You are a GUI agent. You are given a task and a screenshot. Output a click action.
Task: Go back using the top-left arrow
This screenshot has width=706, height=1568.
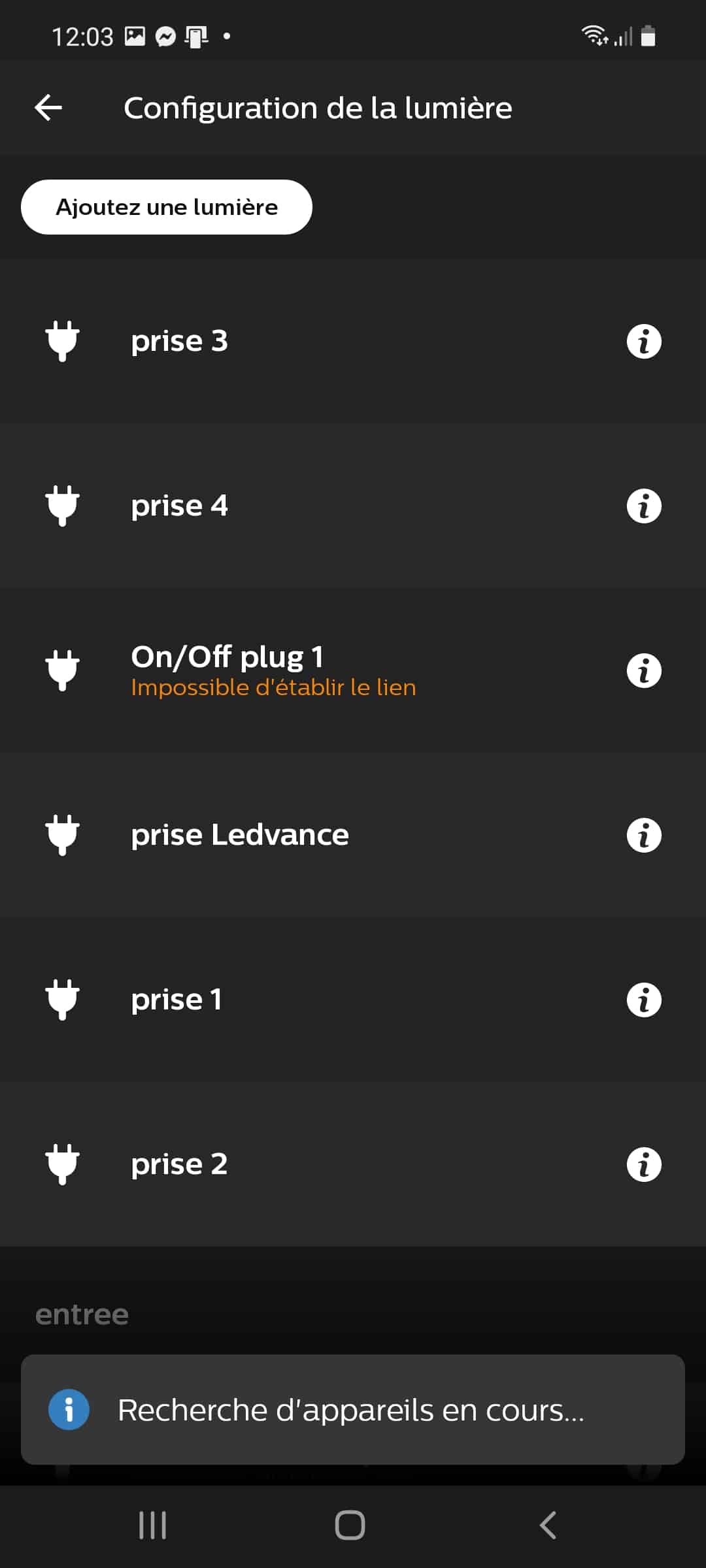tap(48, 108)
